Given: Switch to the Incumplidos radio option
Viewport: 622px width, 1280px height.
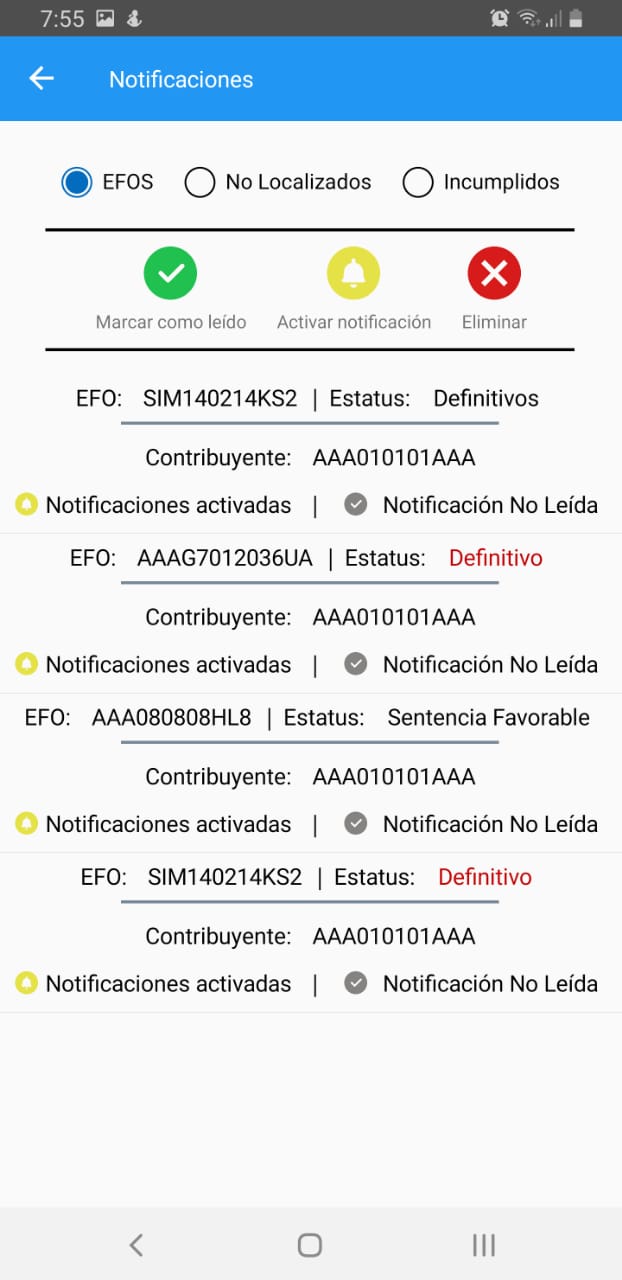Looking at the screenshot, I should tap(418, 182).
